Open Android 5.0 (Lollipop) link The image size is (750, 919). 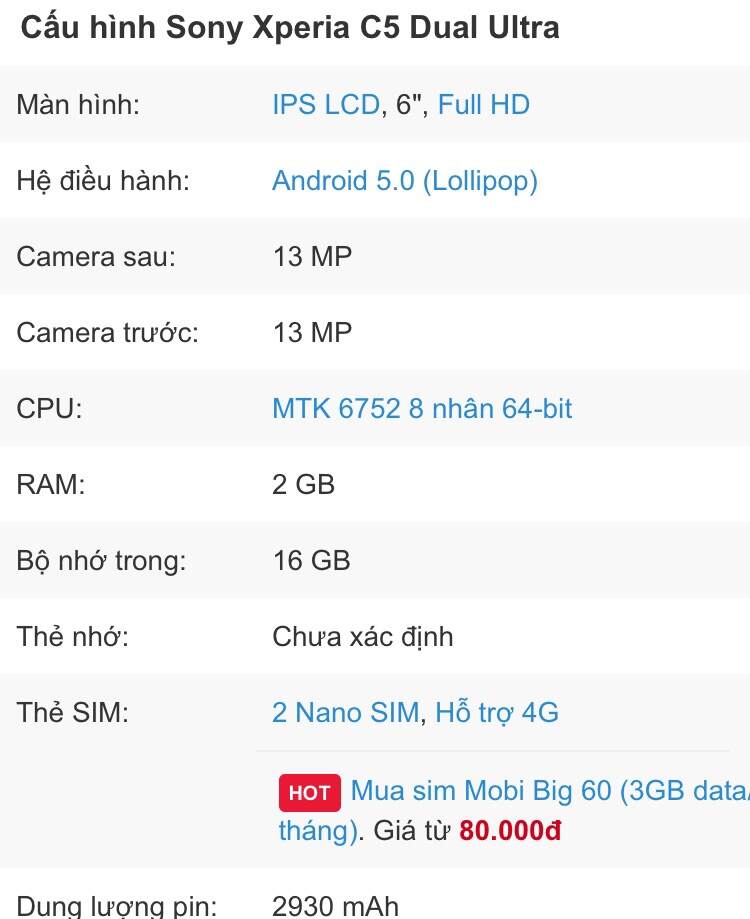coord(404,181)
